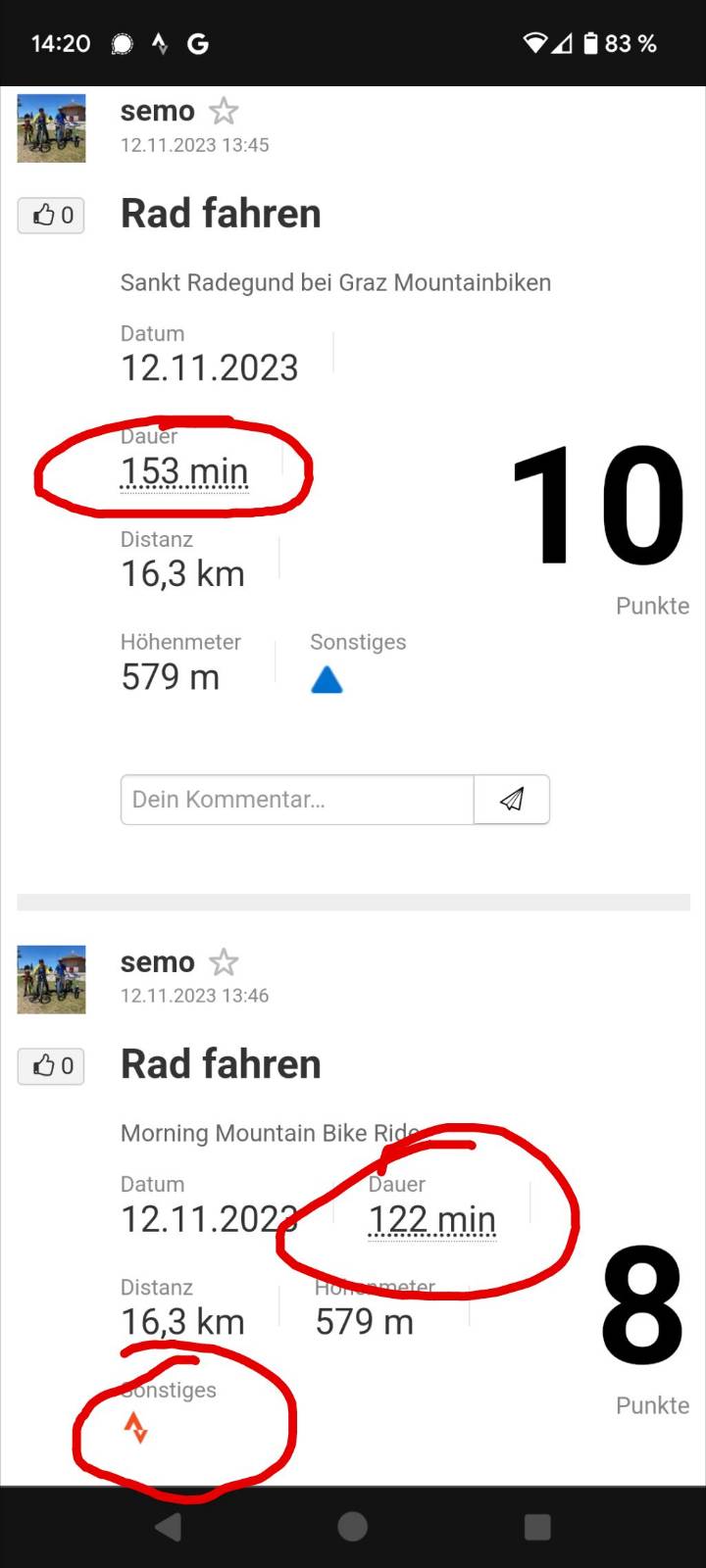
Task: Like semo's 13:46 Rad fahren entry
Action: (51, 1066)
